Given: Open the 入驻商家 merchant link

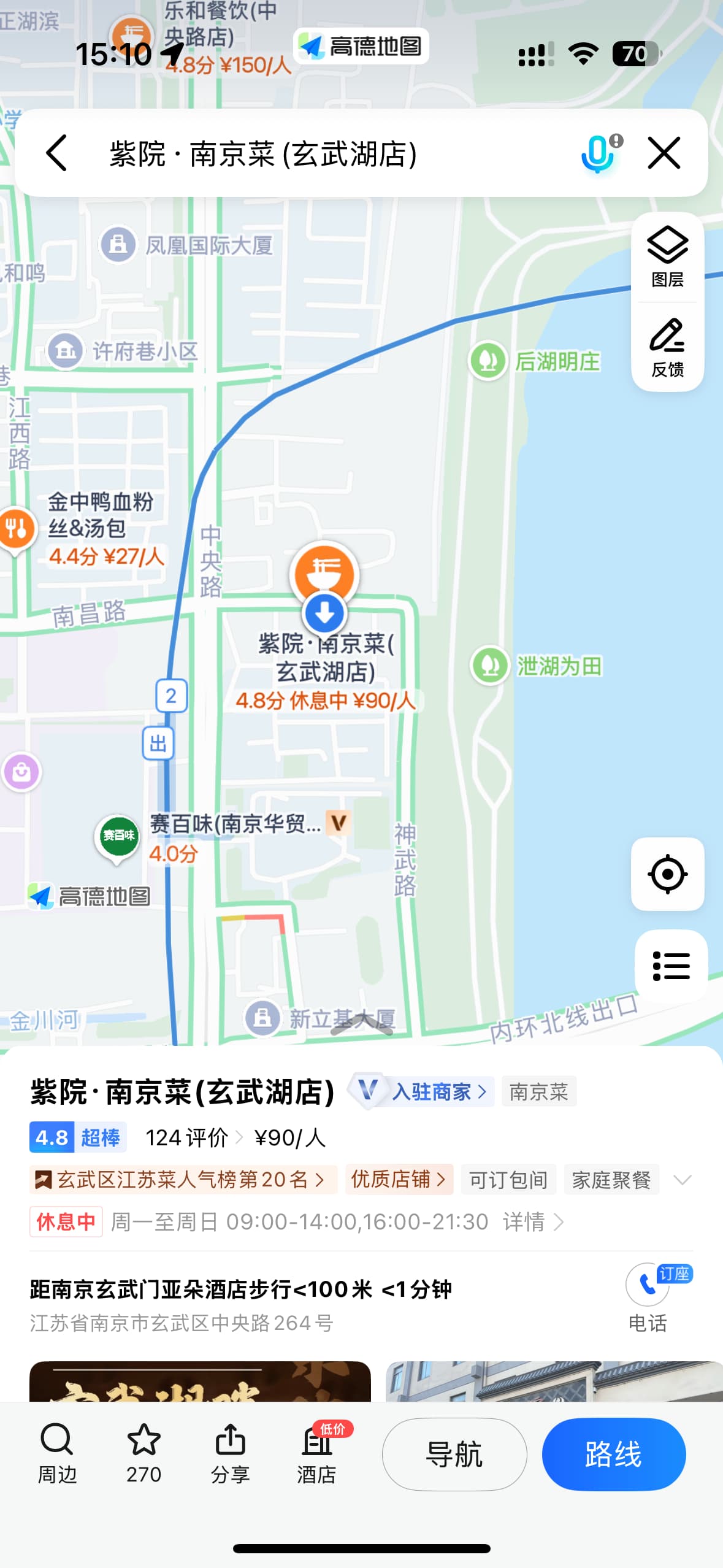Looking at the screenshot, I should pyautogui.click(x=438, y=1092).
